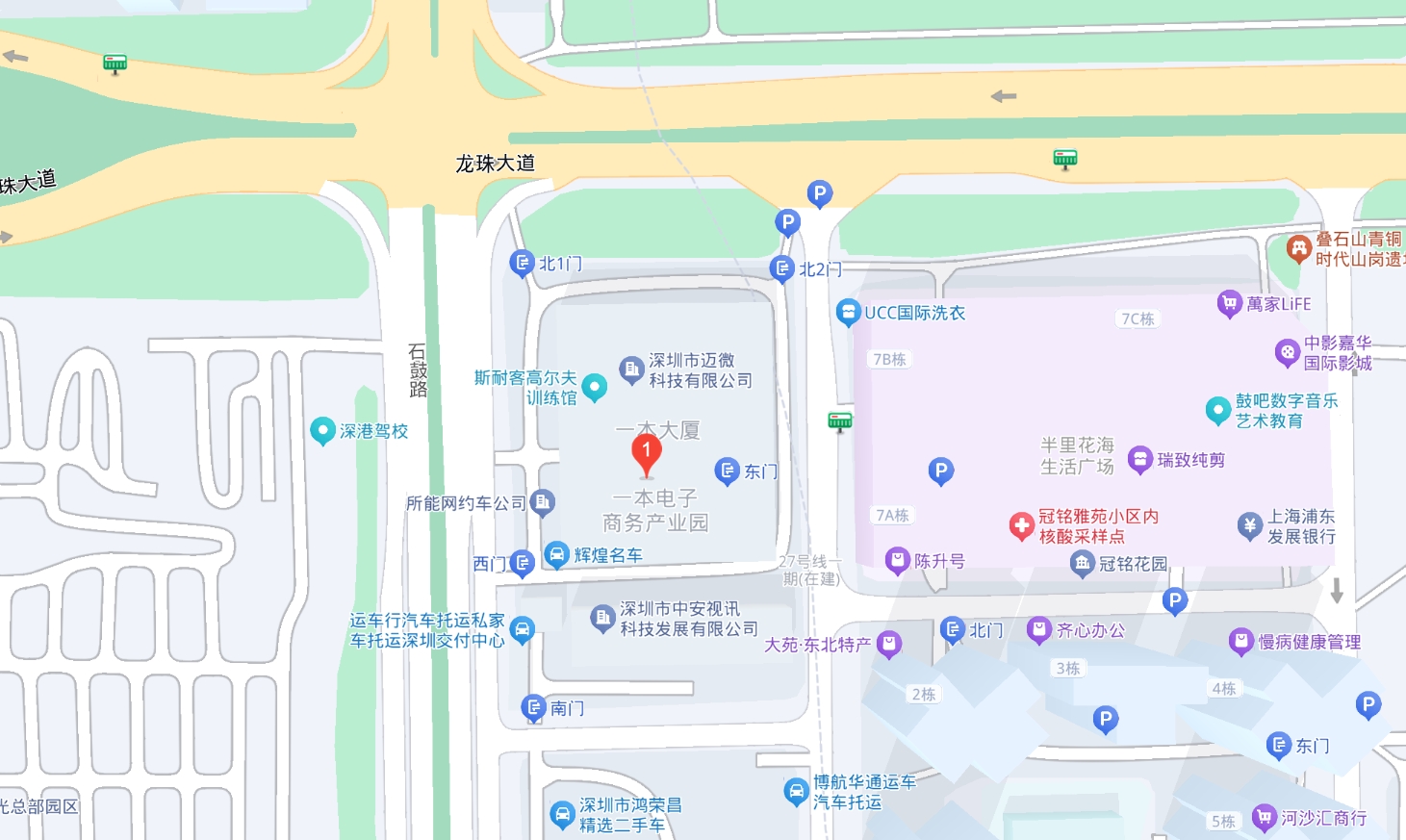Image resolution: width=1406 pixels, height=840 pixels.
Task: Tap the 瑞致纯剪 marker
Action: coord(1139,460)
